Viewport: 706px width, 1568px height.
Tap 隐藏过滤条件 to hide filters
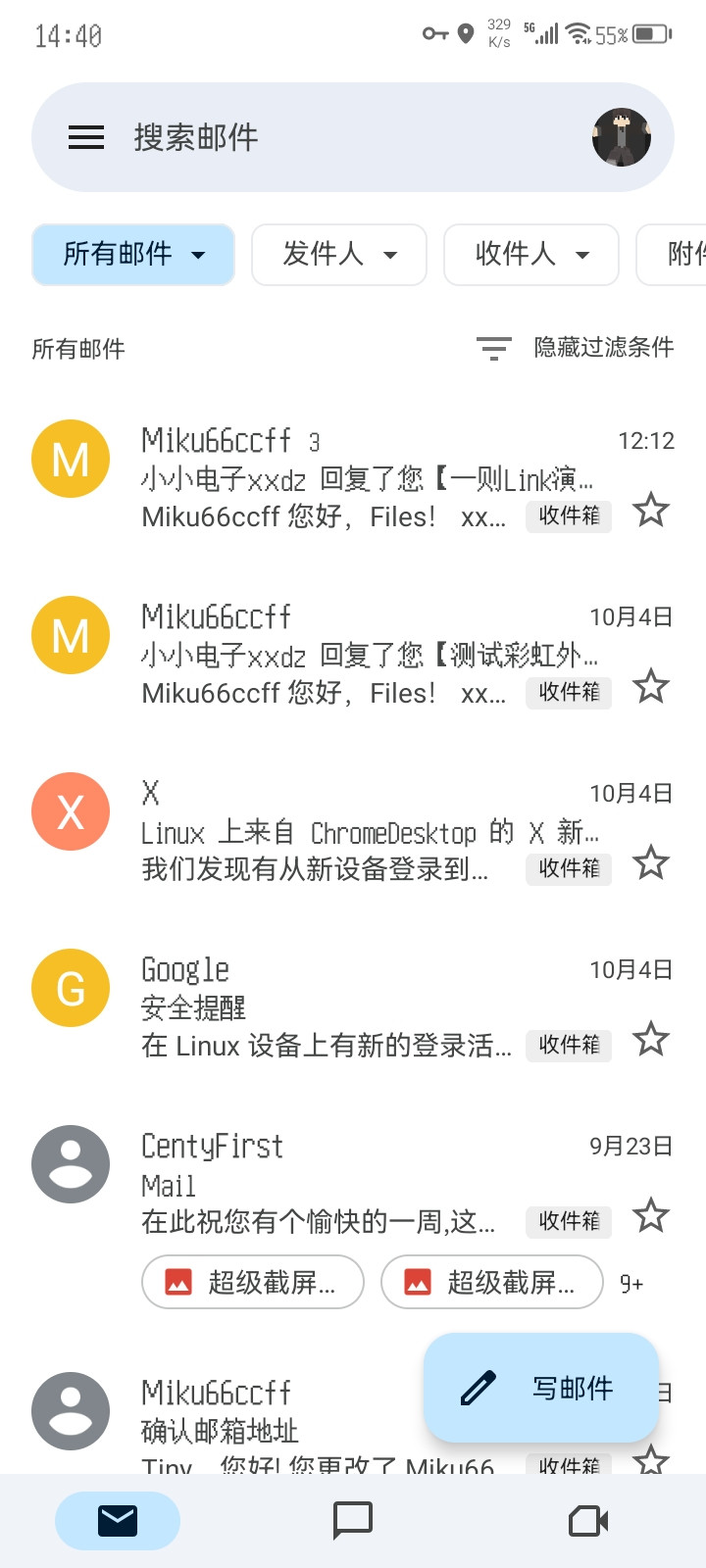click(577, 348)
